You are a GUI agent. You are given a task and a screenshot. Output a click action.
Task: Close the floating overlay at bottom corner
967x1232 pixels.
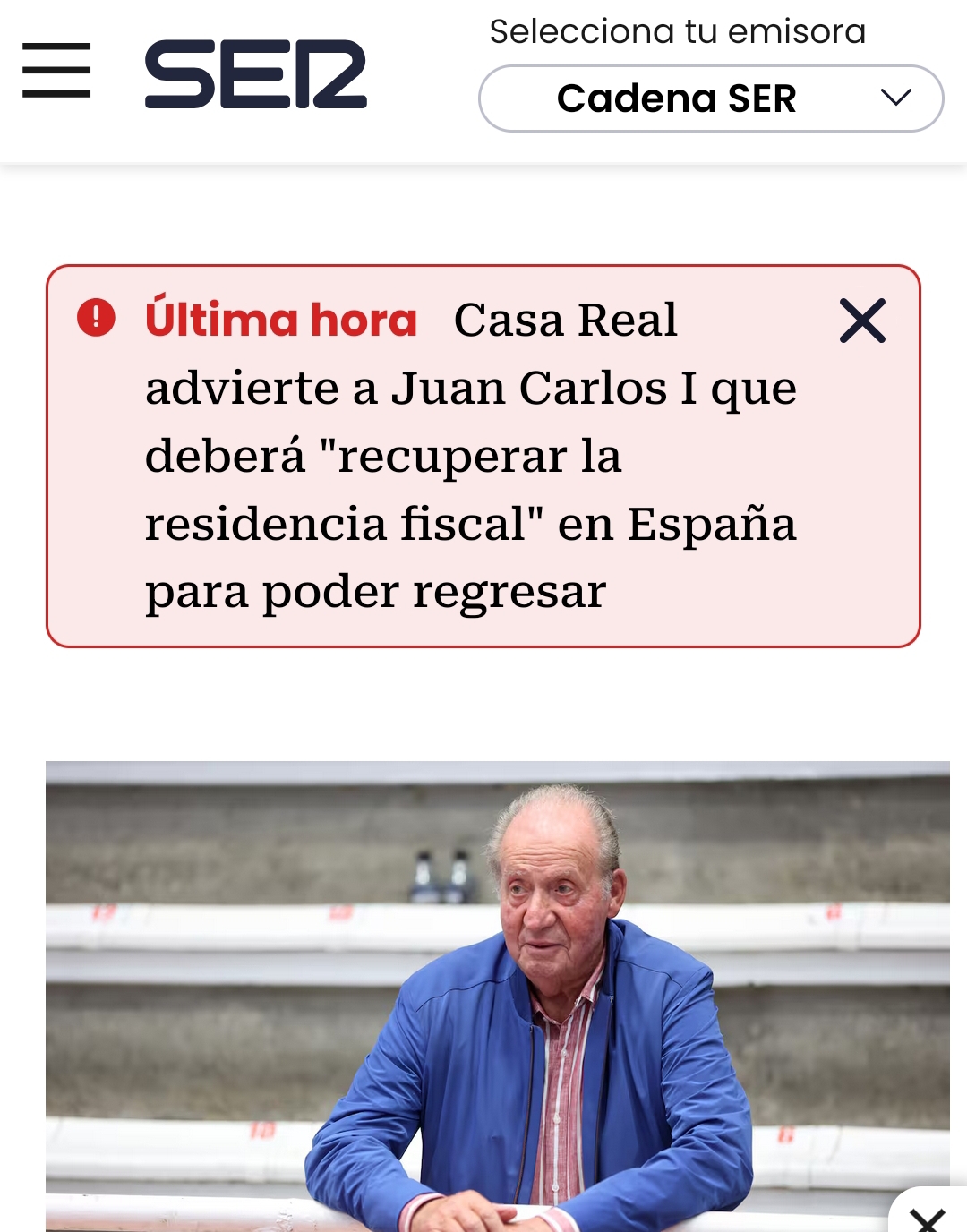click(928, 1218)
